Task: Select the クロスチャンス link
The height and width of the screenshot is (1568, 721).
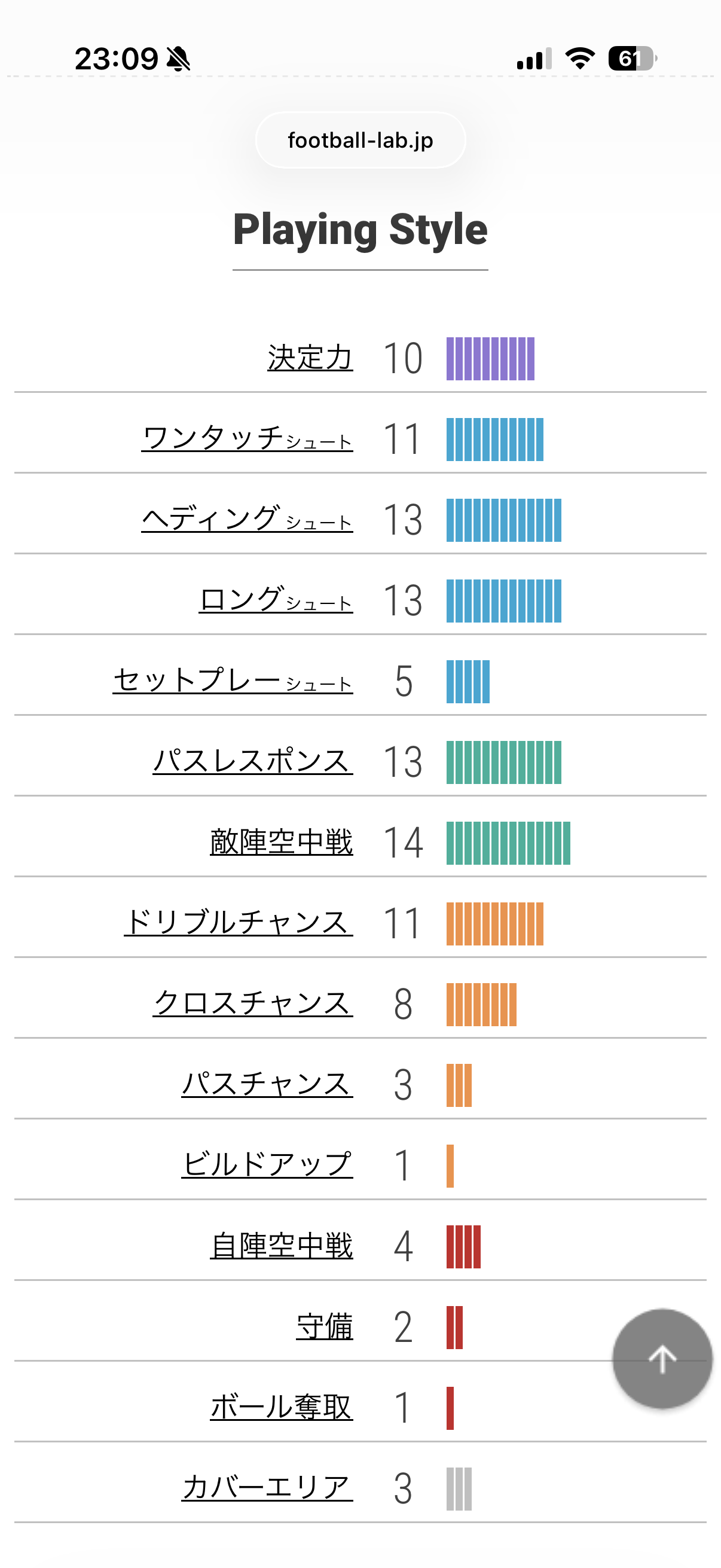Action: click(x=252, y=1003)
